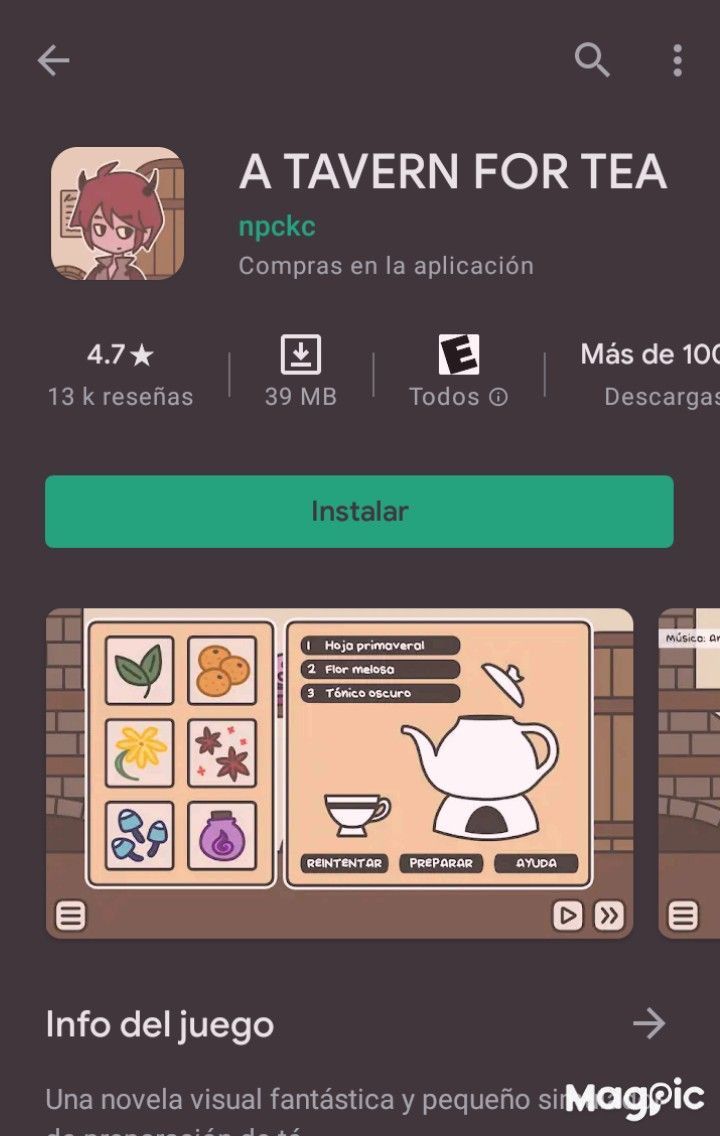720x1136 pixels.
Task: Tap the Instalar button
Action: coord(359,512)
